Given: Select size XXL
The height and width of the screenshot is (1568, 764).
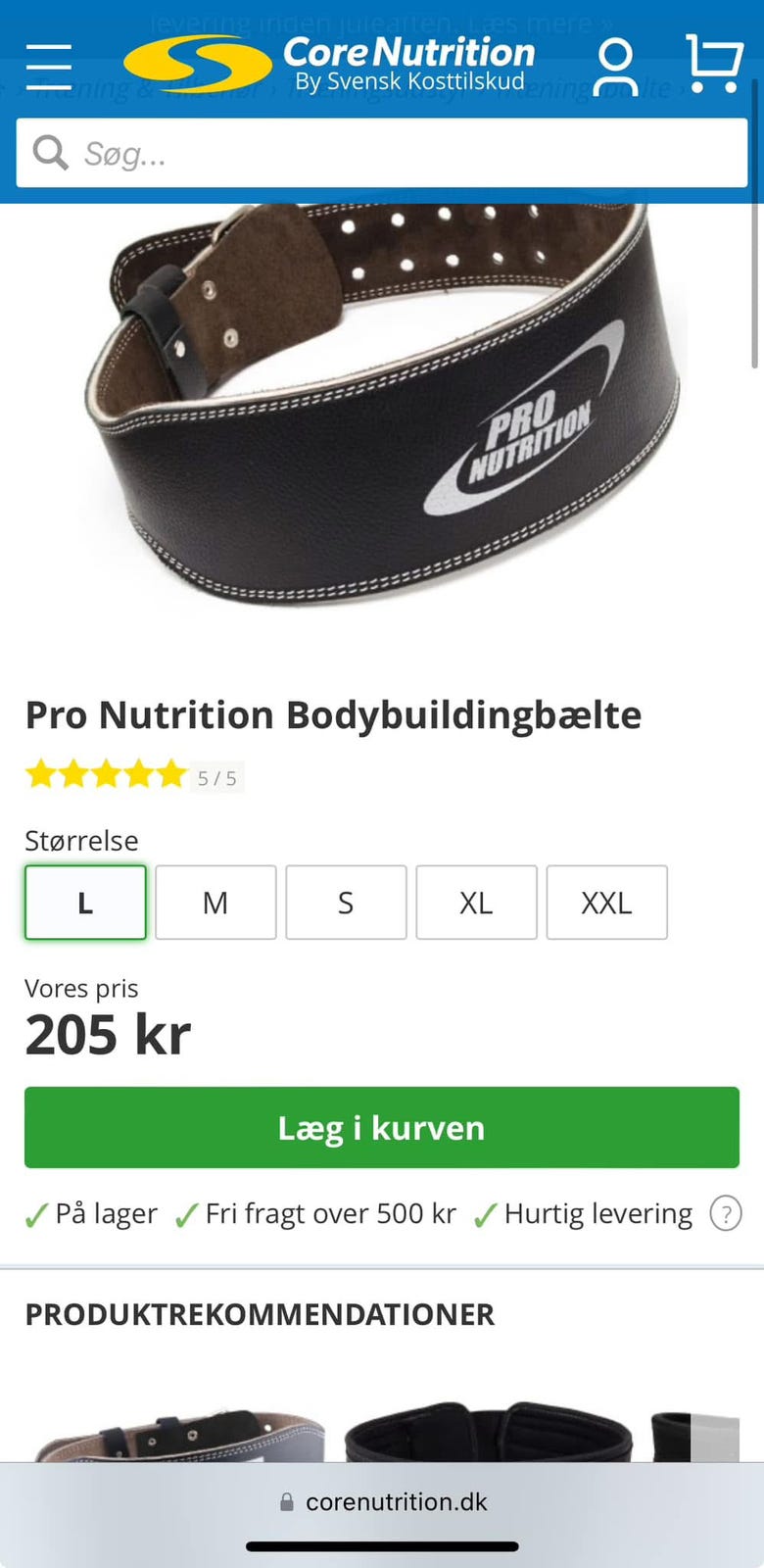Looking at the screenshot, I should point(606,903).
